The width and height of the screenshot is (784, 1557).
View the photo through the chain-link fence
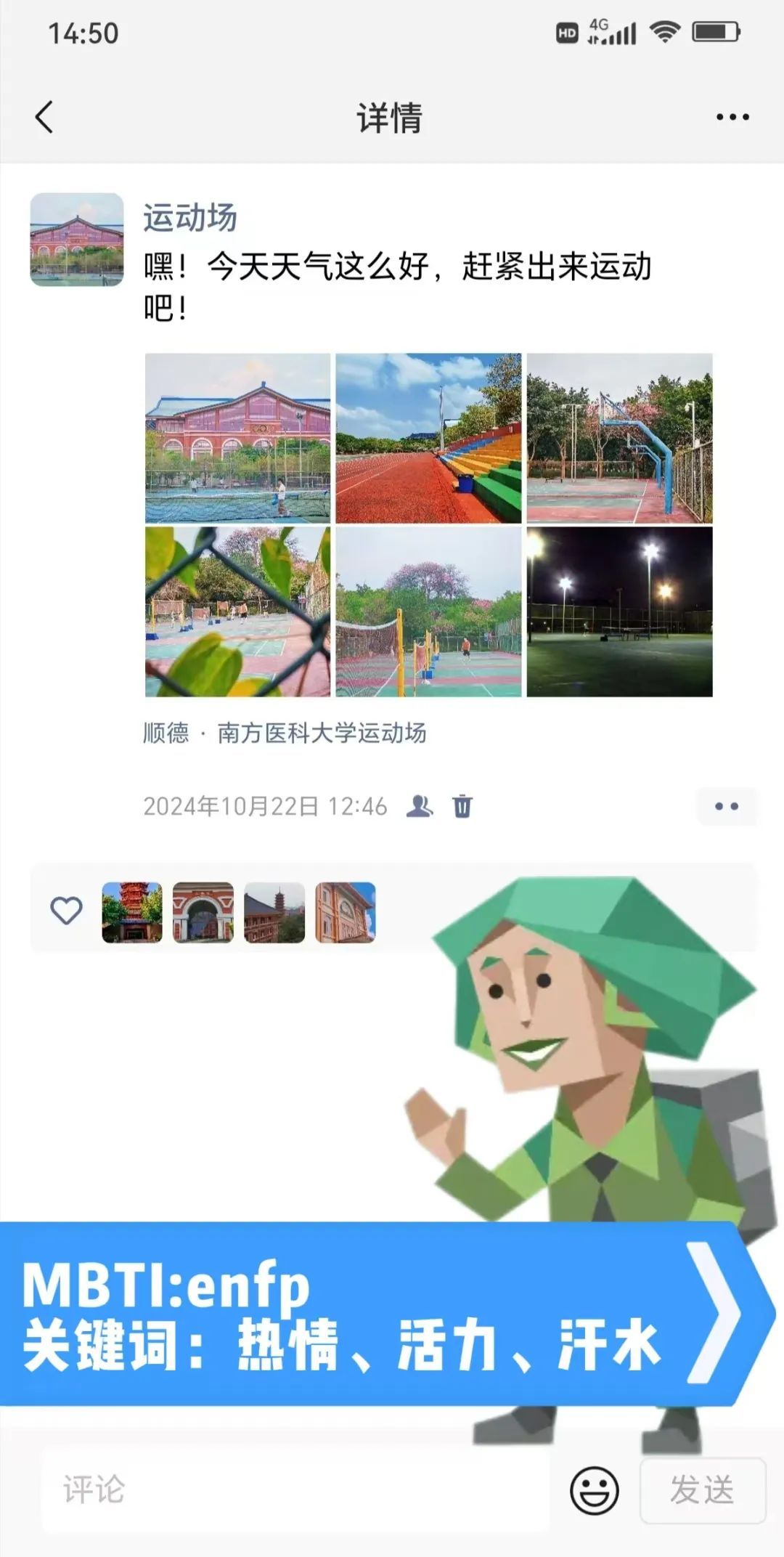click(x=237, y=611)
